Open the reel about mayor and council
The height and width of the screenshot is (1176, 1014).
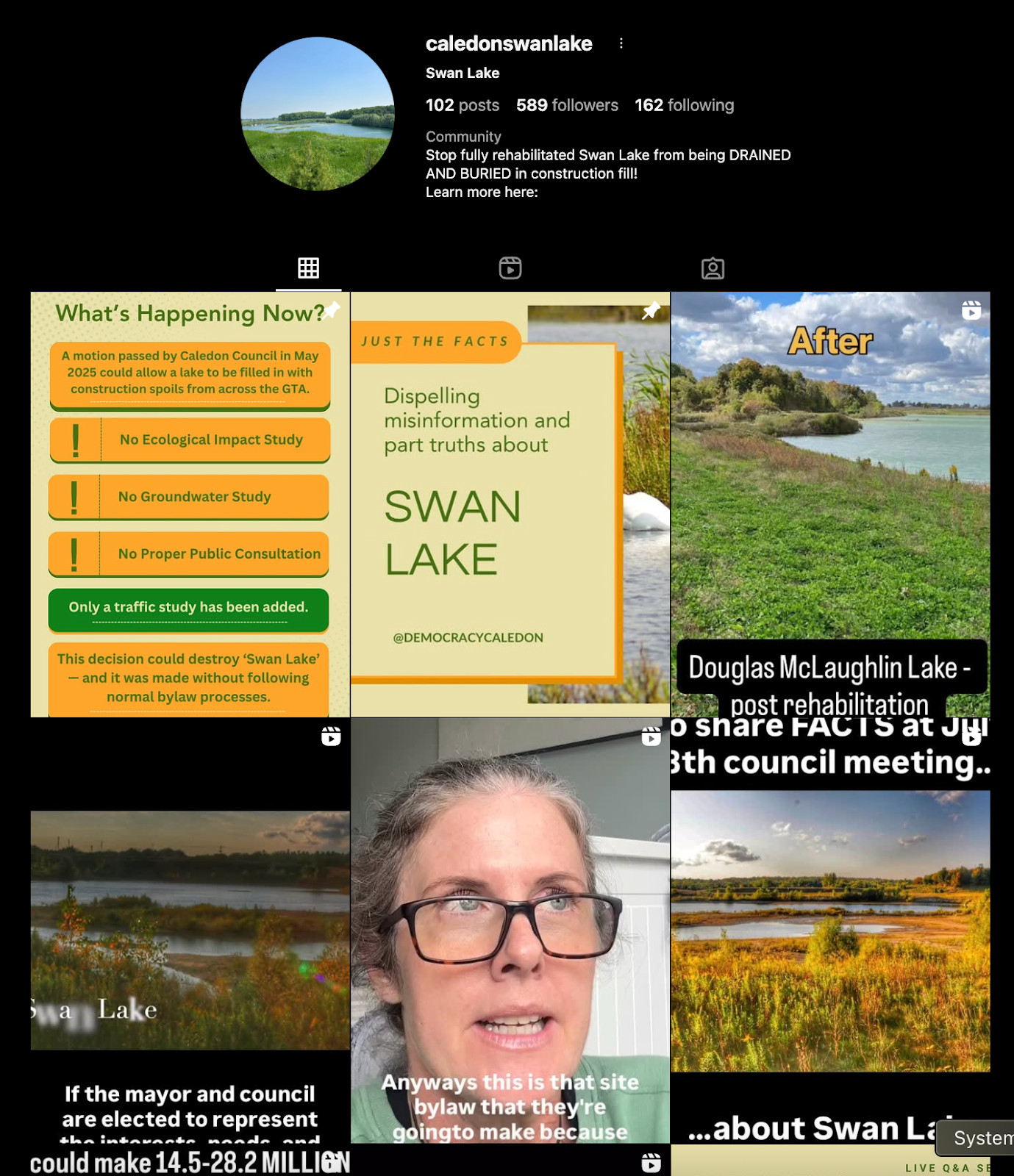coord(190,930)
